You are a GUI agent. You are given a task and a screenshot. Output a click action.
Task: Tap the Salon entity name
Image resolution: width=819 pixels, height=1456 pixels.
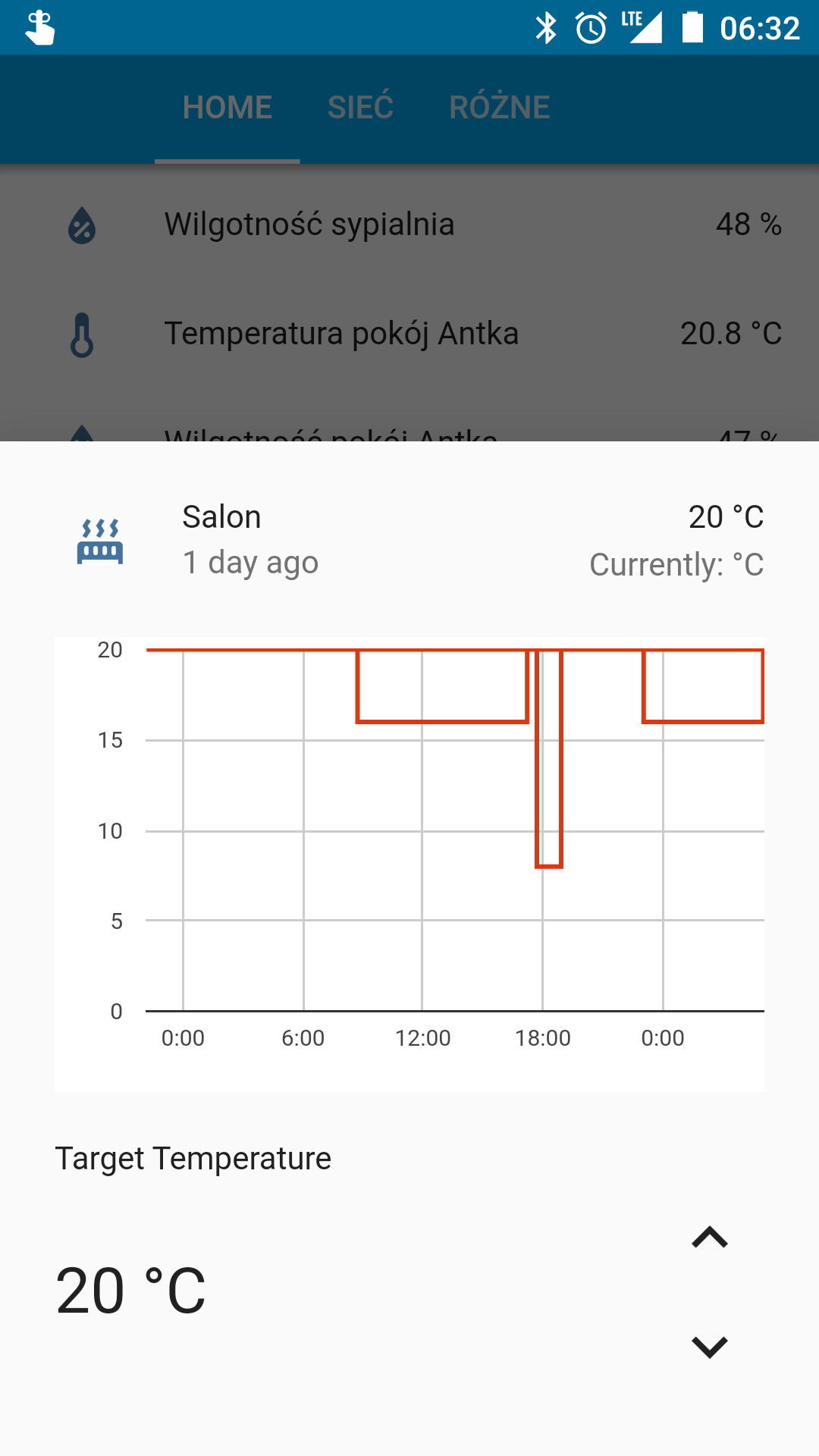(x=221, y=516)
